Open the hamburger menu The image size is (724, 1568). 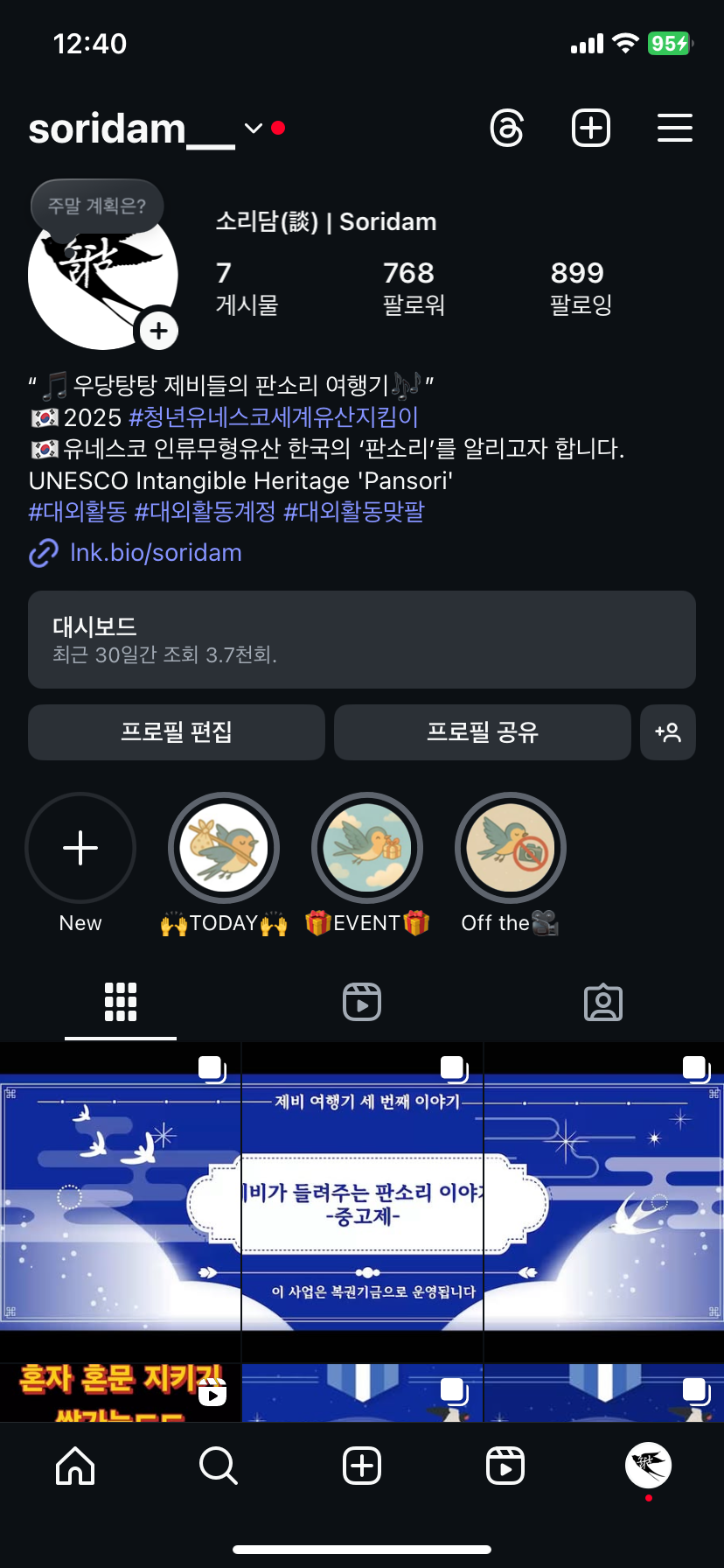(x=675, y=129)
